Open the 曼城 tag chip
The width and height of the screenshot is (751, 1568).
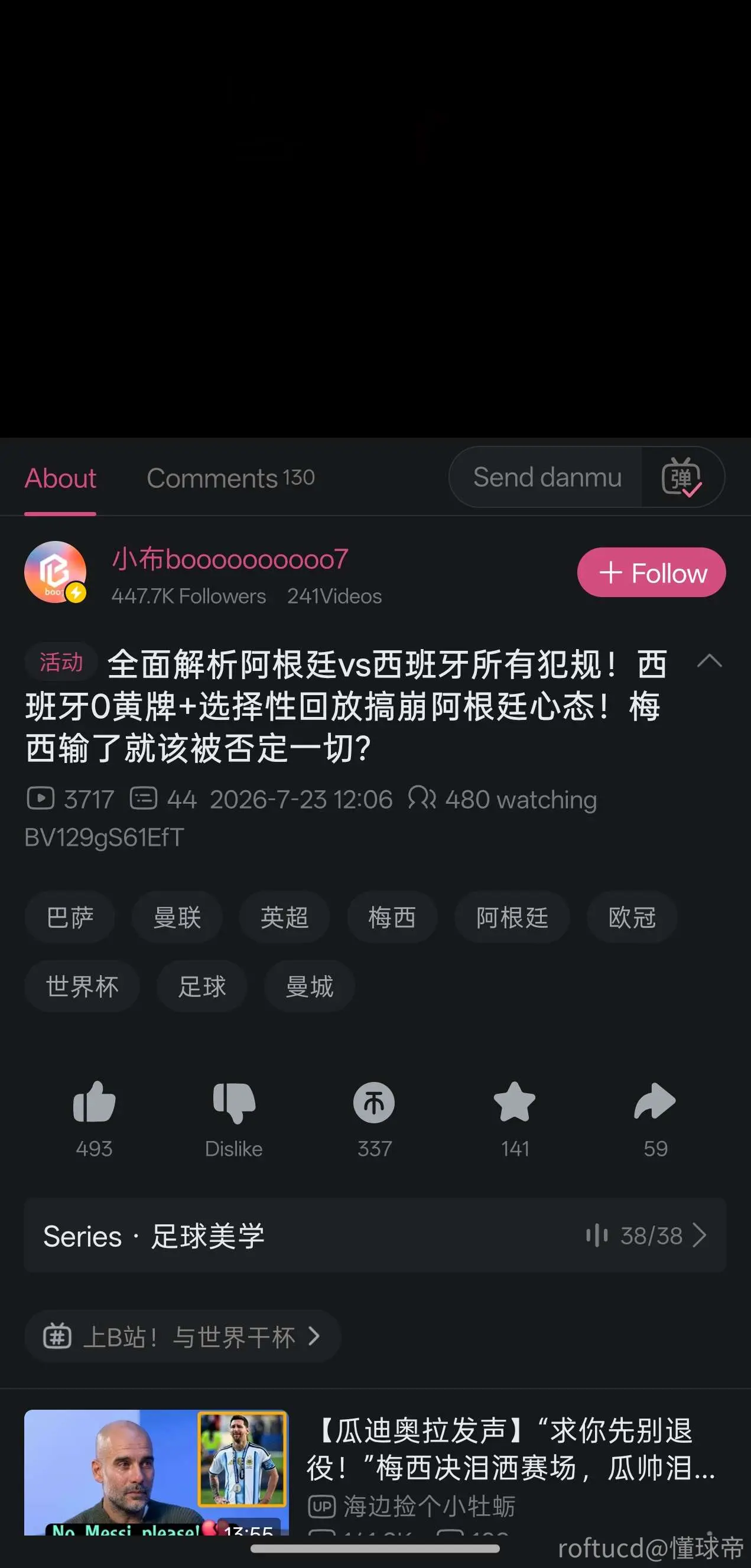coord(310,986)
